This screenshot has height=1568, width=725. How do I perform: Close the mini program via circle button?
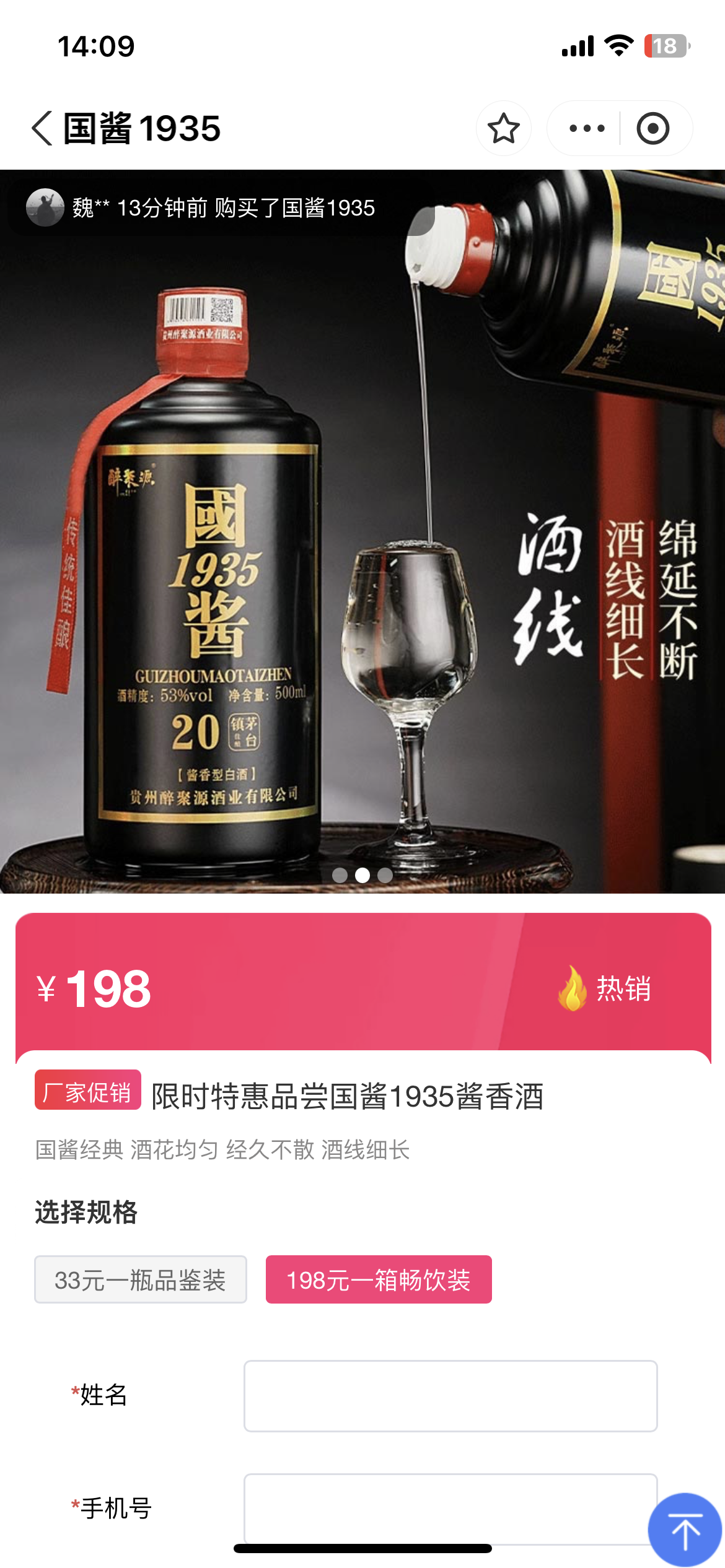(652, 129)
